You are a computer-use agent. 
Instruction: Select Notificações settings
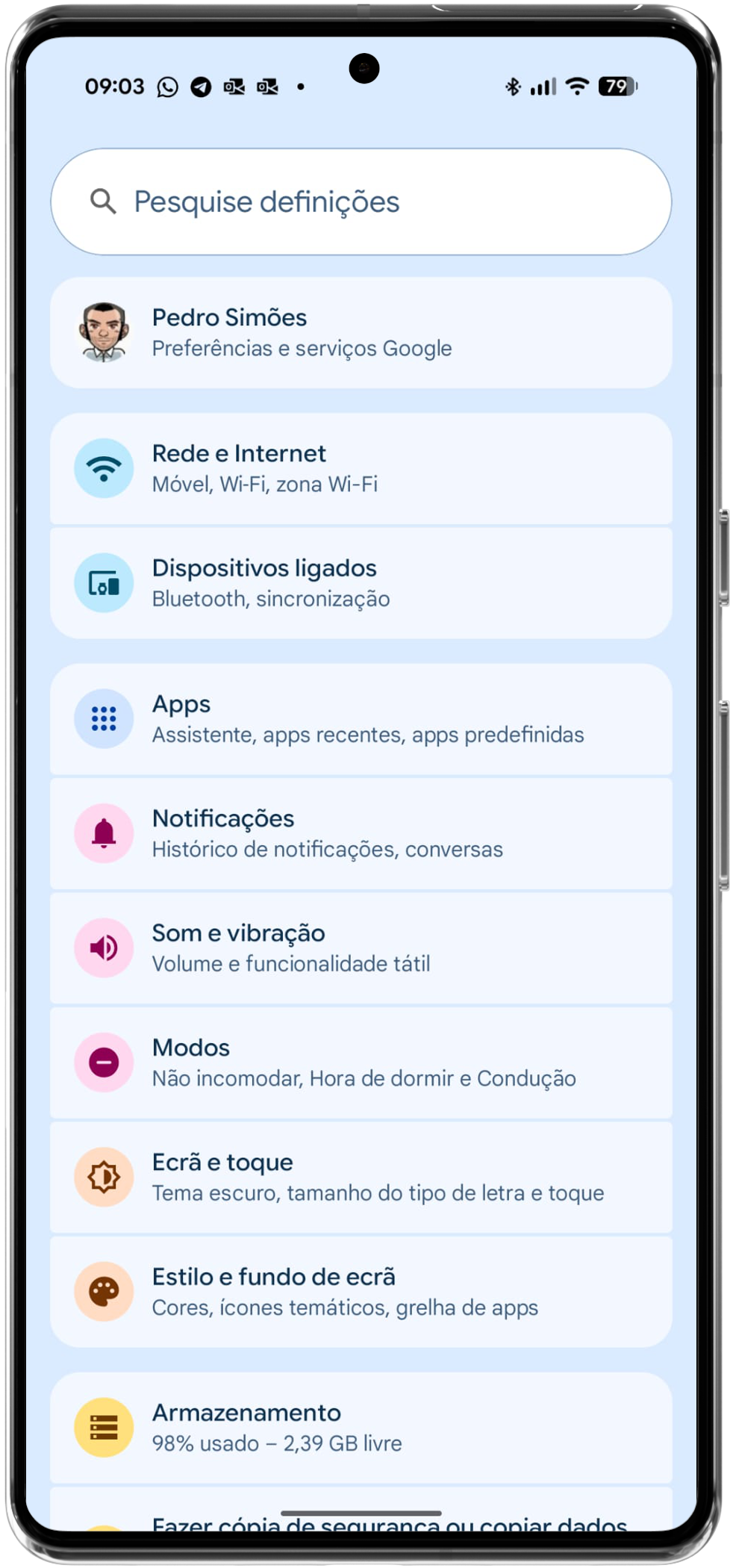click(x=361, y=833)
